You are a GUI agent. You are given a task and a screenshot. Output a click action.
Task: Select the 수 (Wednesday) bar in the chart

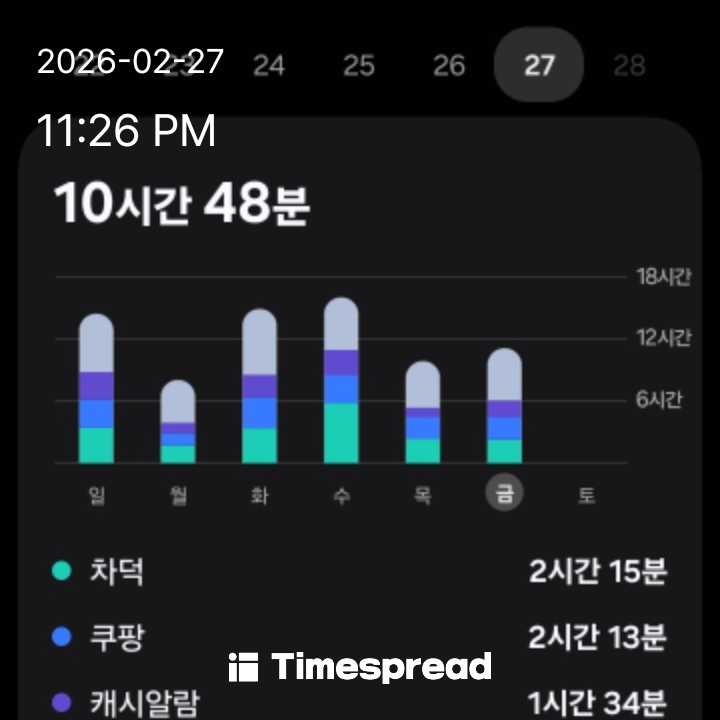tap(341, 382)
